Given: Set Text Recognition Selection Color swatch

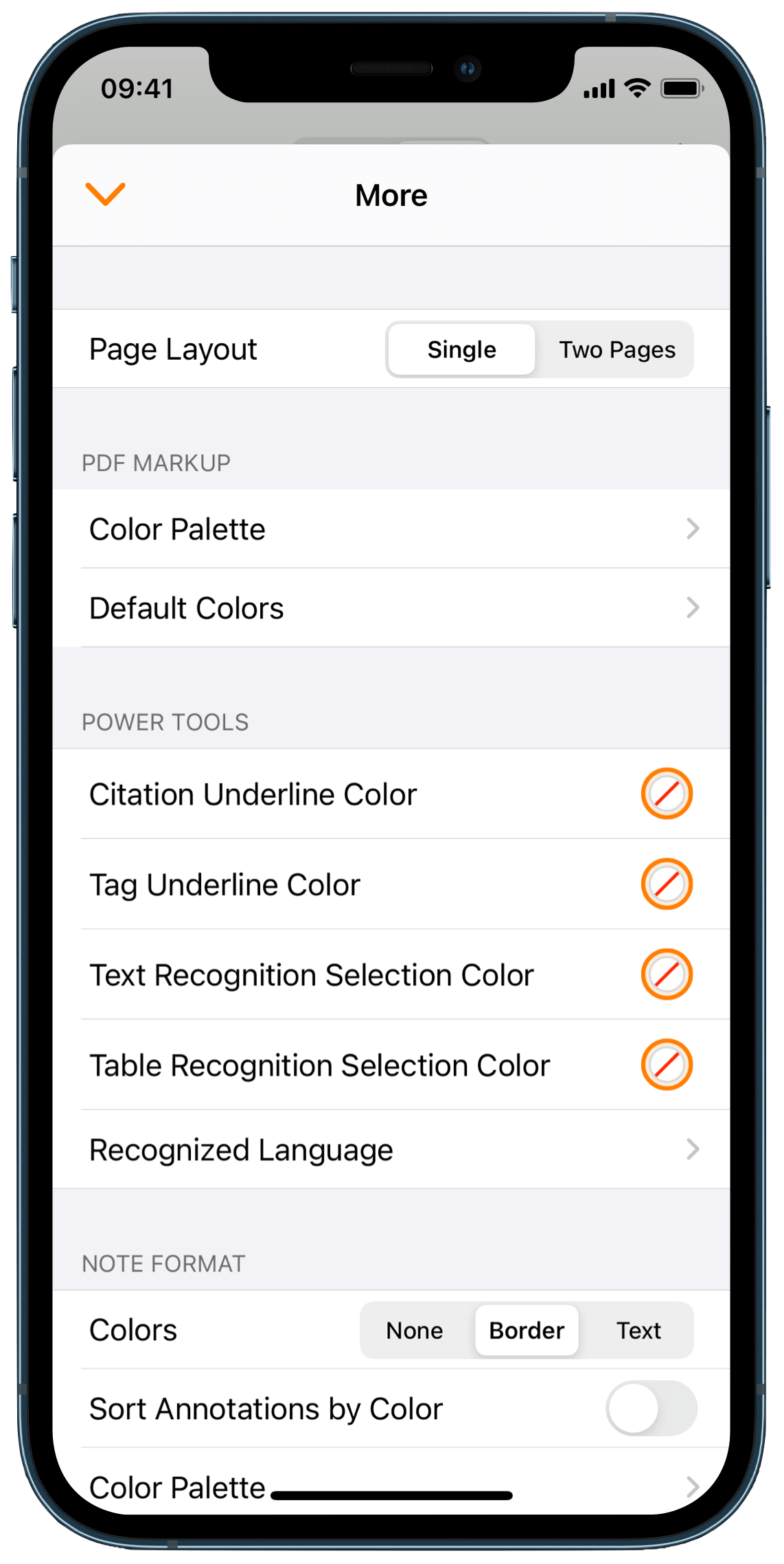Looking at the screenshot, I should tap(667, 974).
